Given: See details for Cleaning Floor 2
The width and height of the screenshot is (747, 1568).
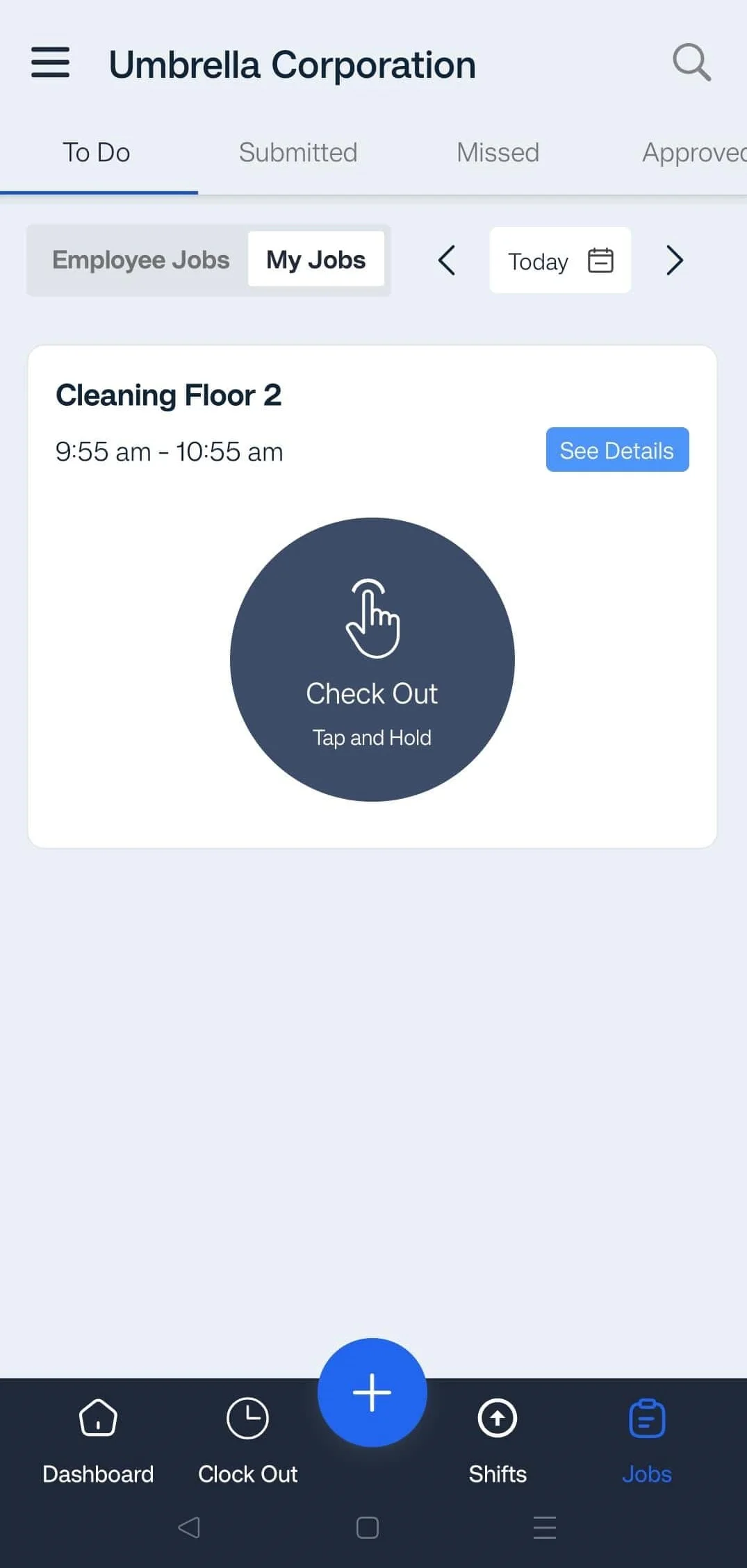Looking at the screenshot, I should [617, 450].
